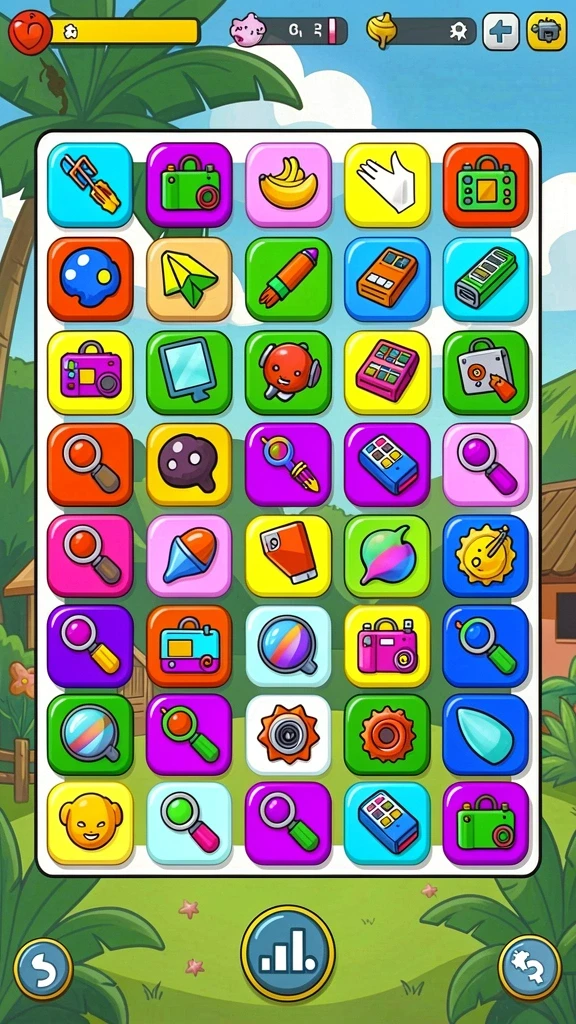576x1024 pixels.
Task: Tap the blue blob on orange tile
Action: coord(90,279)
